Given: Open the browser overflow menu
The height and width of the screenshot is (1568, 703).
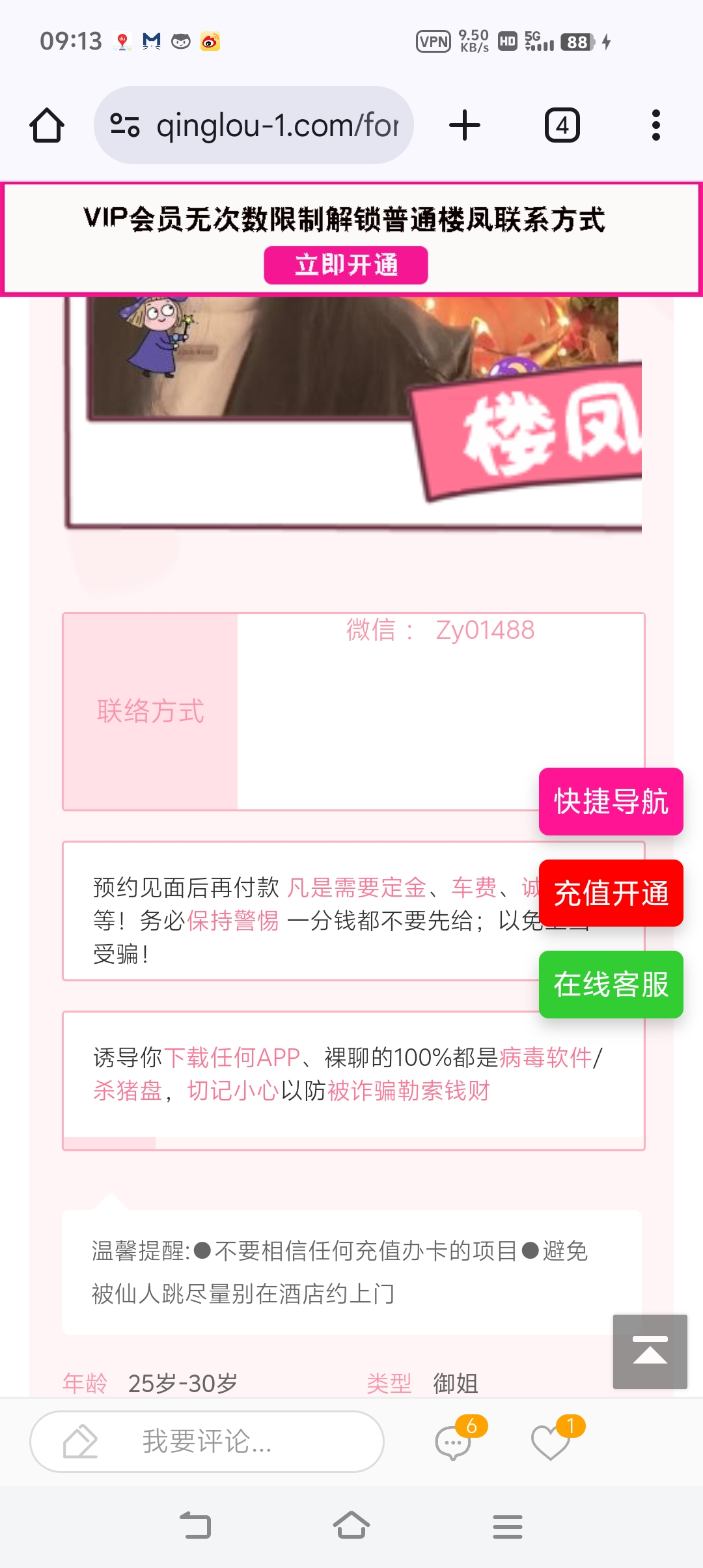Looking at the screenshot, I should (x=655, y=125).
